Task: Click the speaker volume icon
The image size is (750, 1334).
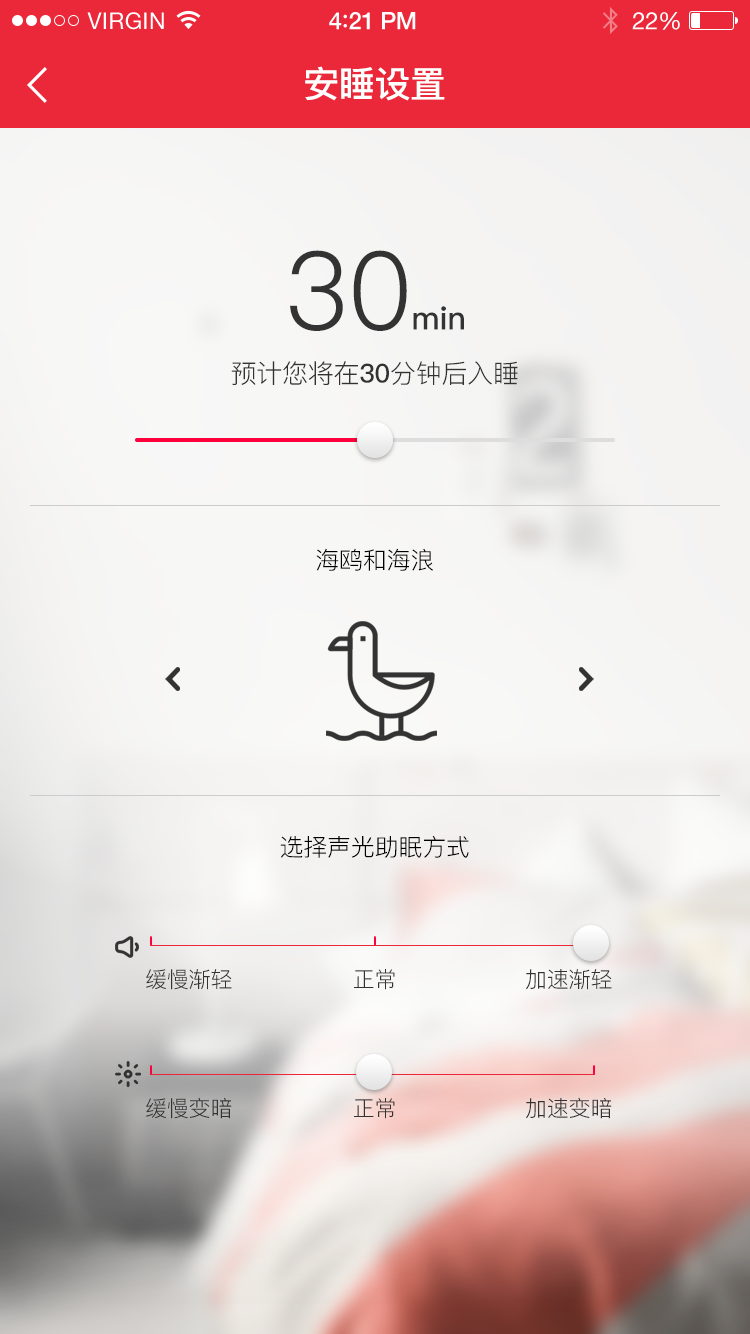Action: click(127, 944)
